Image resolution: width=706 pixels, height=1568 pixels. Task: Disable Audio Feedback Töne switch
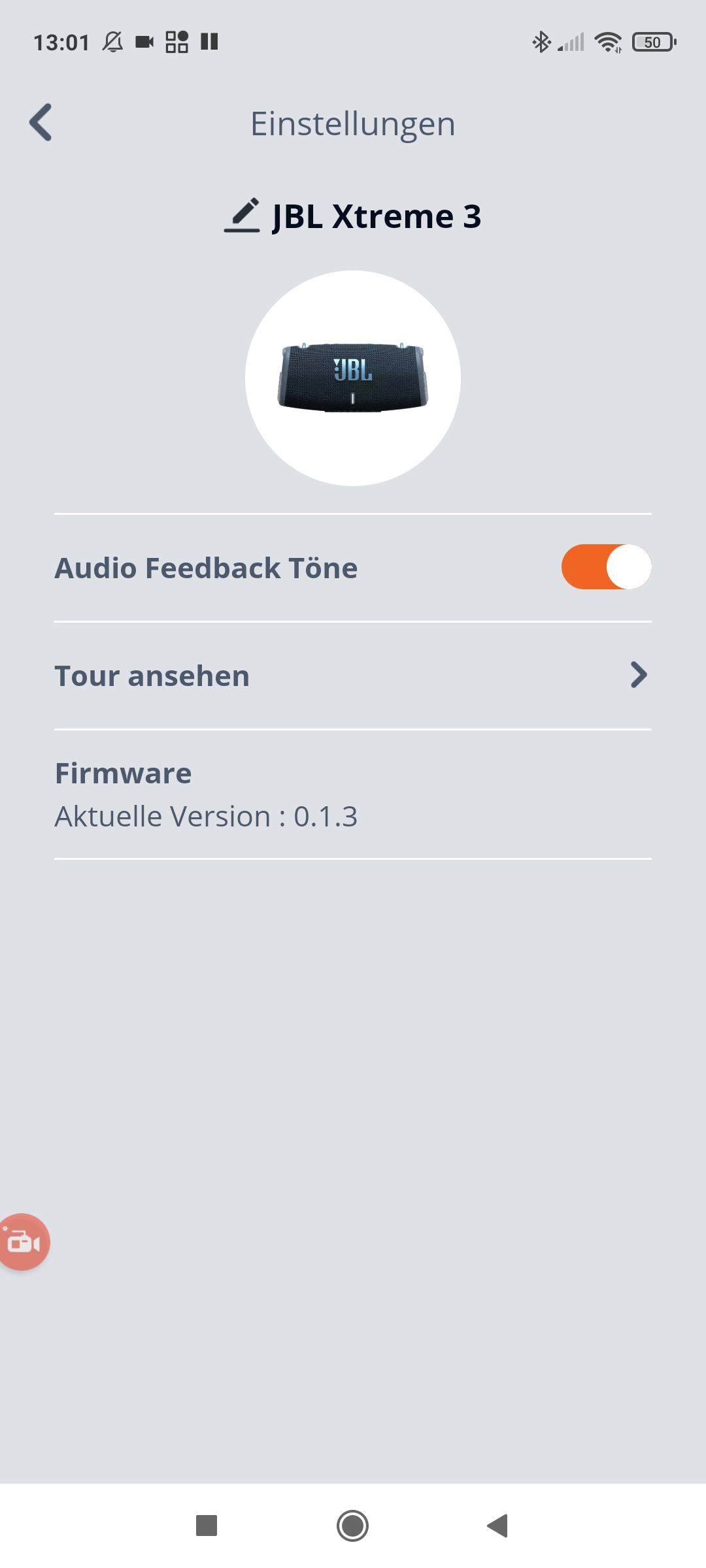click(606, 567)
